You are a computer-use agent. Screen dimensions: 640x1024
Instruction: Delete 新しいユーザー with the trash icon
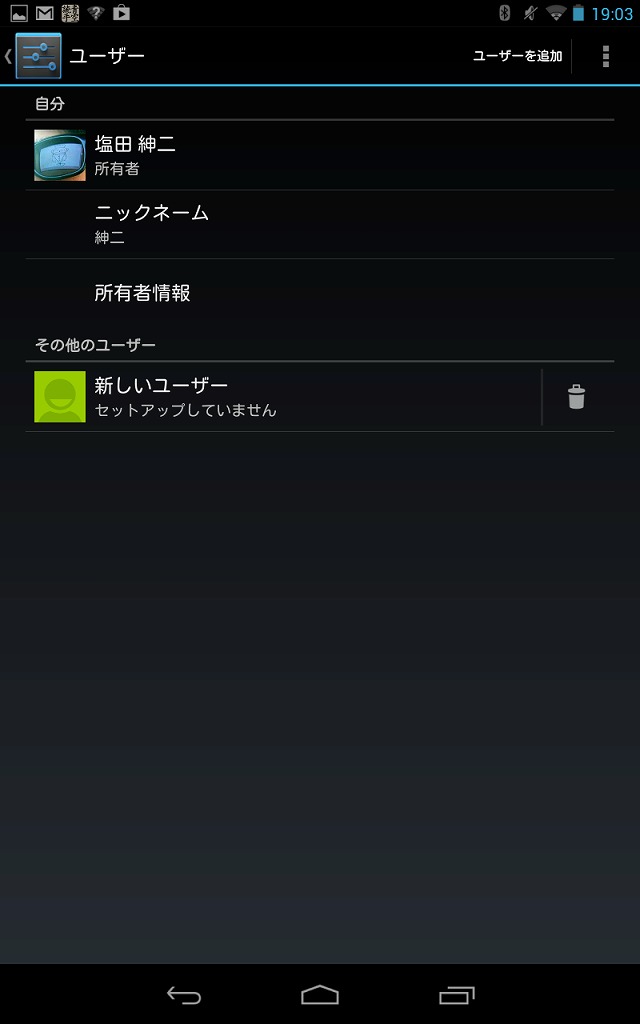click(x=576, y=397)
